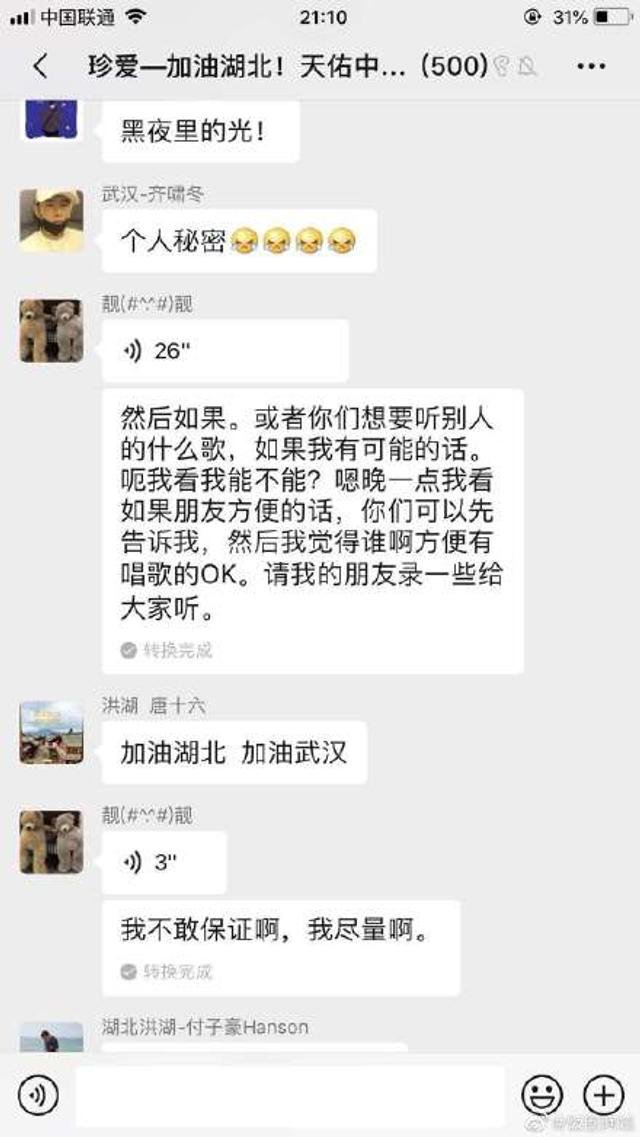
Task: Open avatar of 洪湖 唐十六
Action: tap(51, 732)
